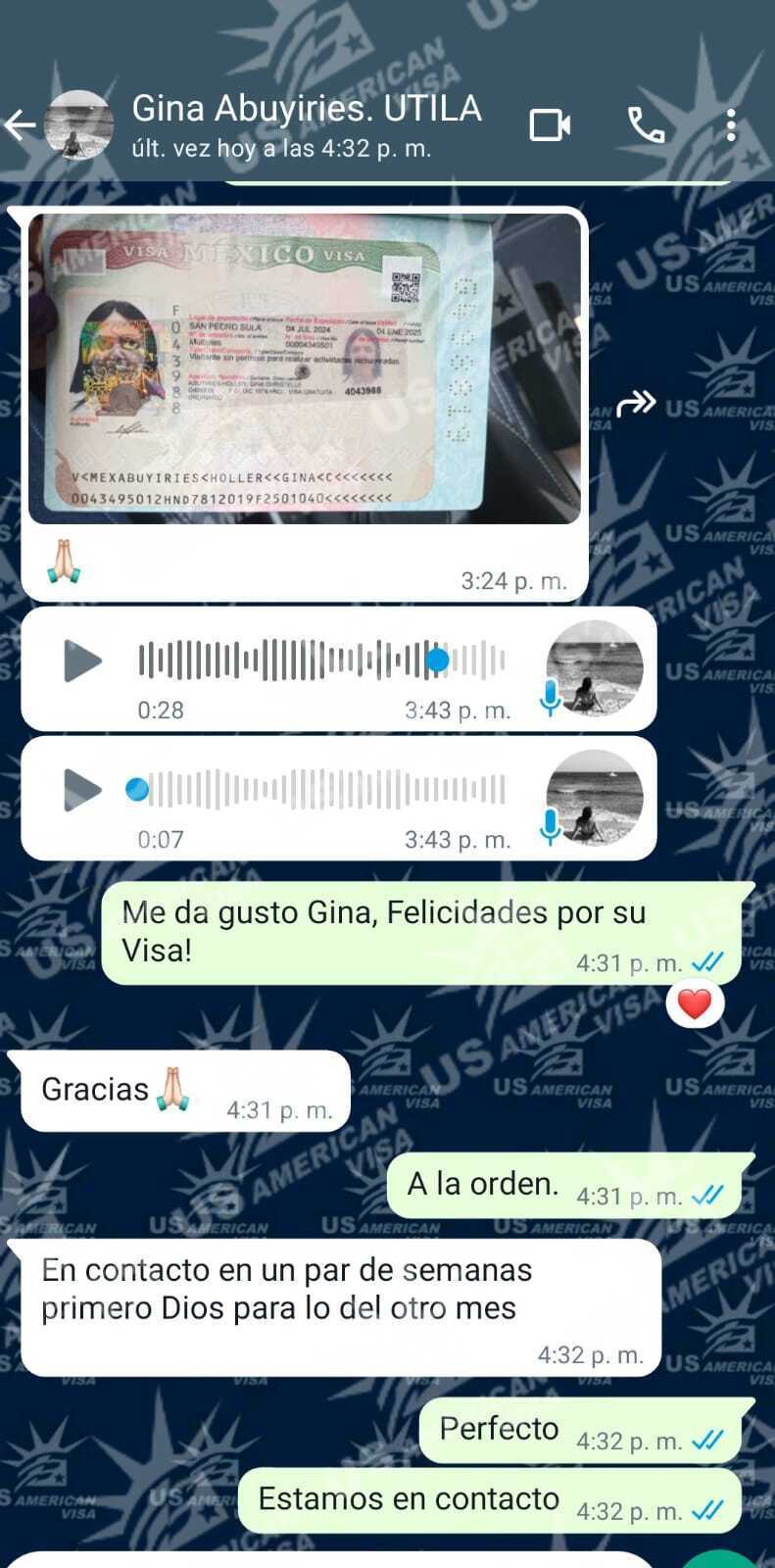Tap the 0:28 voice message waveform
This screenshot has width=775, height=1568.
click(x=321, y=661)
